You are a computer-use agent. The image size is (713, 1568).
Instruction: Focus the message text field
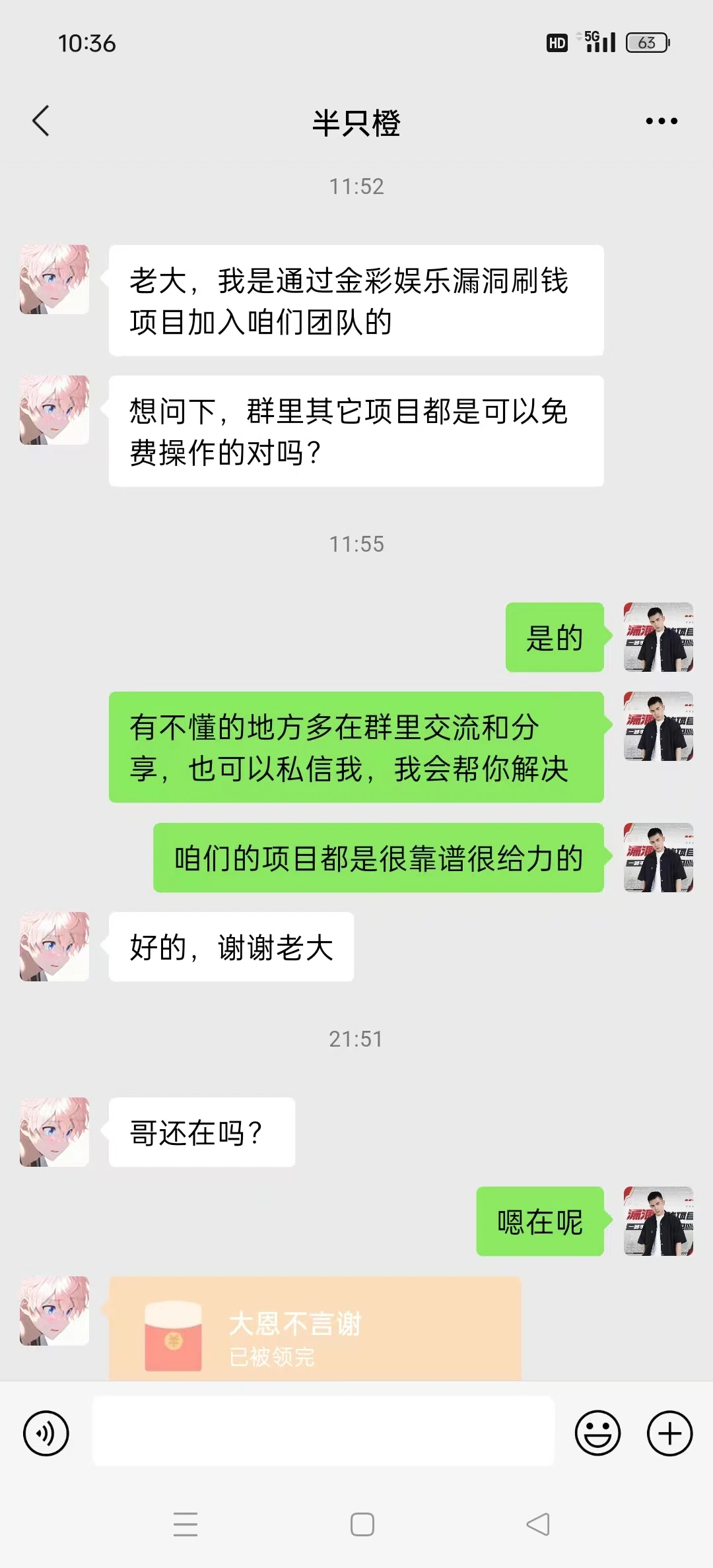pyautogui.click(x=322, y=1431)
